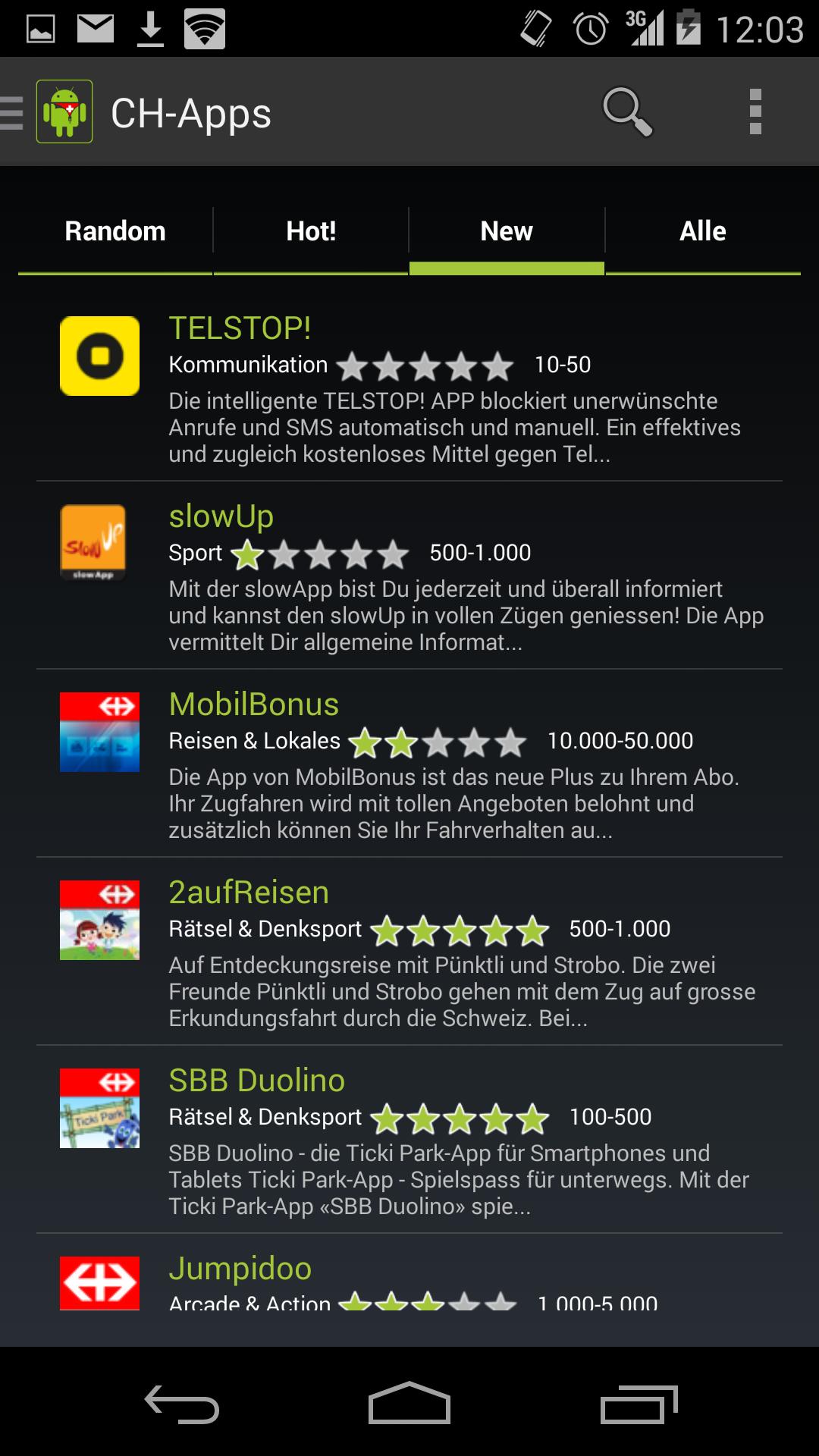The width and height of the screenshot is (819, 1456).
Task: Open the search magnifier icon
Action: coord(627,112)
